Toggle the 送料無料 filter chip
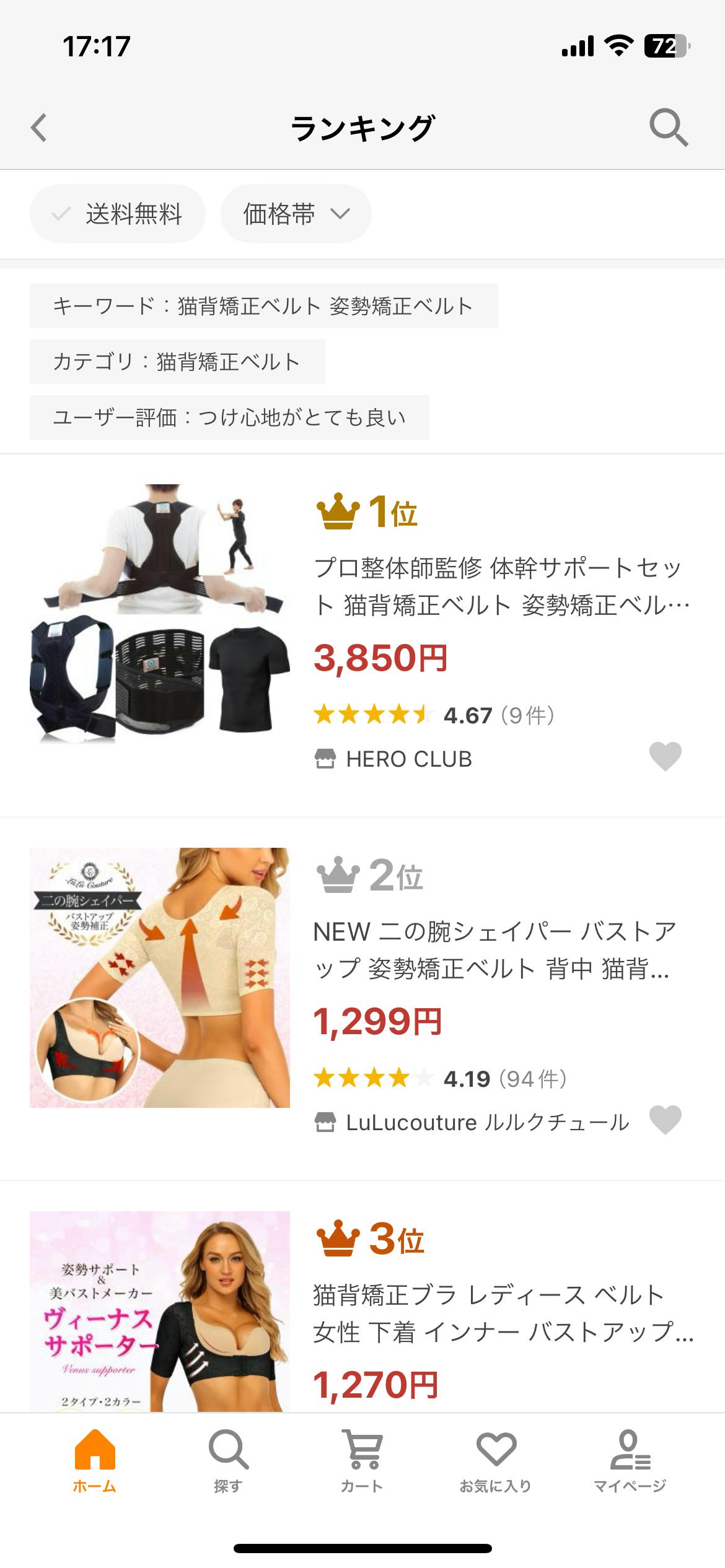The height and width of the screenshot is (1568, 725). tap(118, 214)
